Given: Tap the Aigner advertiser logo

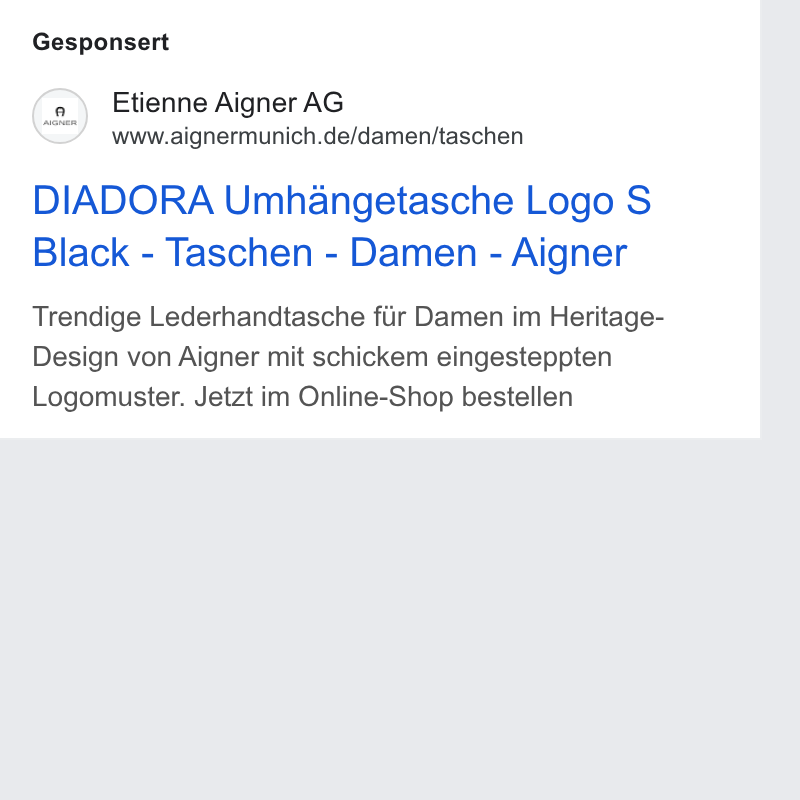Looking at the screenshot, I should 60,116.
